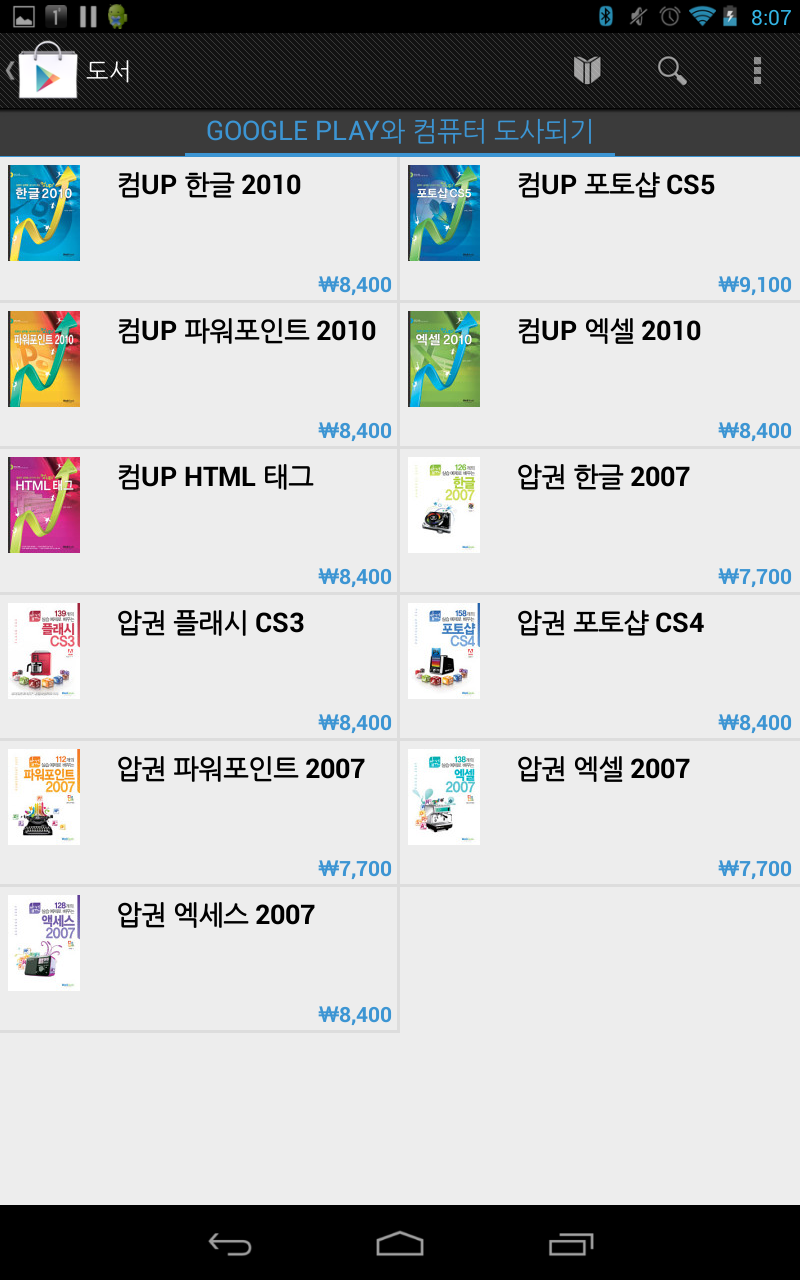Open the book 압권 한글 2007

click(x=600, y=520)
